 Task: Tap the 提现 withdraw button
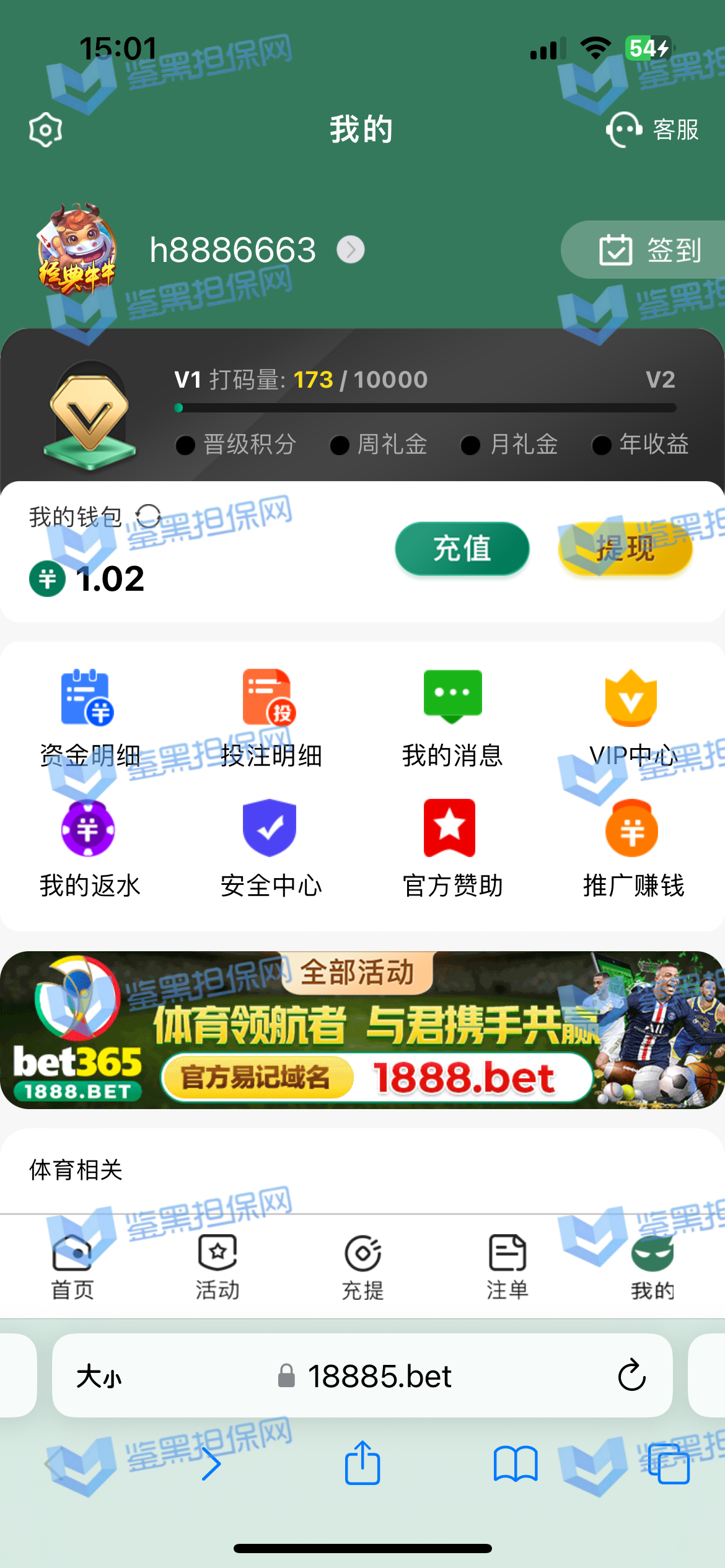pyautogui.click(x=625, y=549)
